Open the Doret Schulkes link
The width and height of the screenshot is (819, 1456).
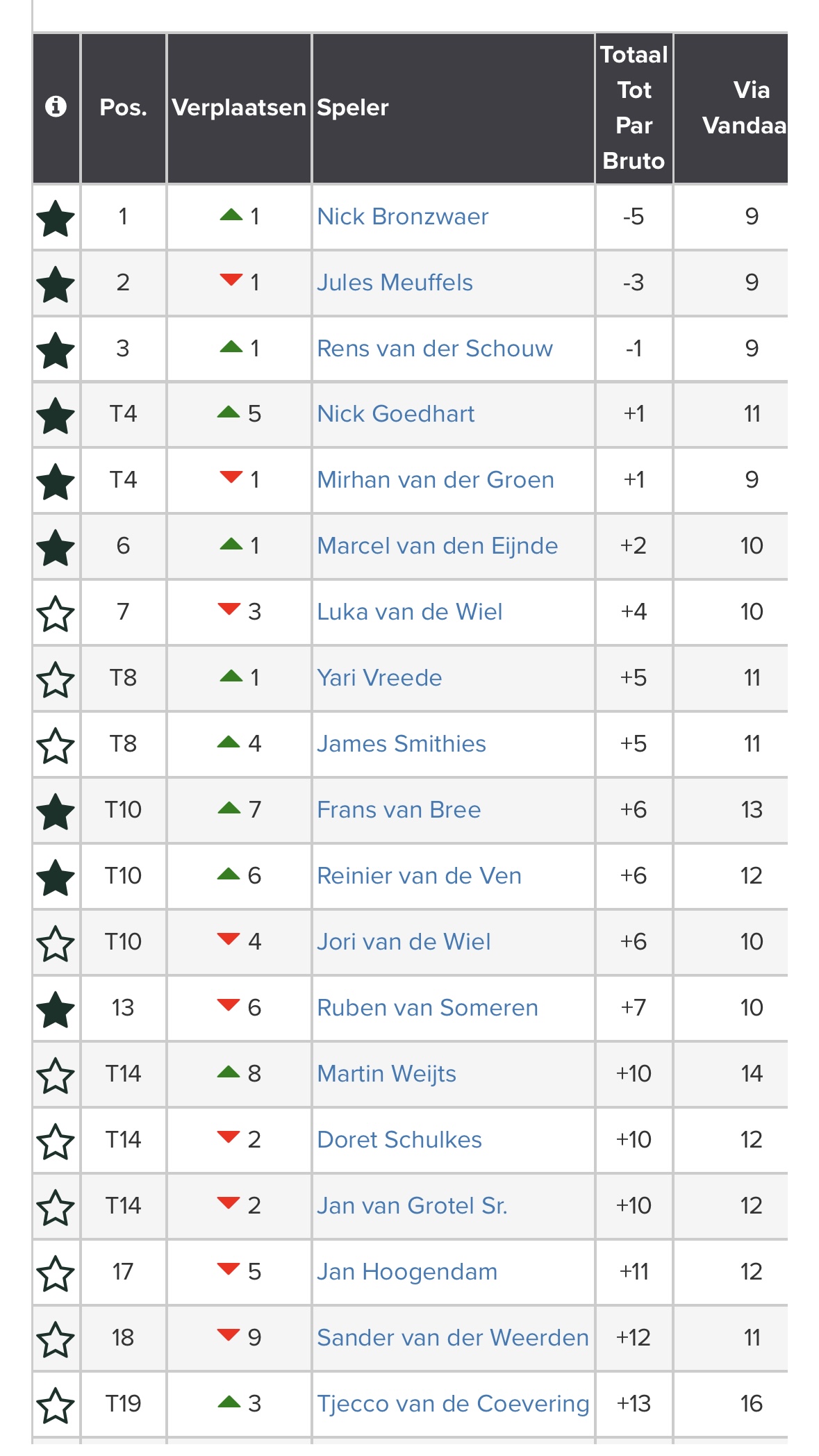pos(399,1140)
